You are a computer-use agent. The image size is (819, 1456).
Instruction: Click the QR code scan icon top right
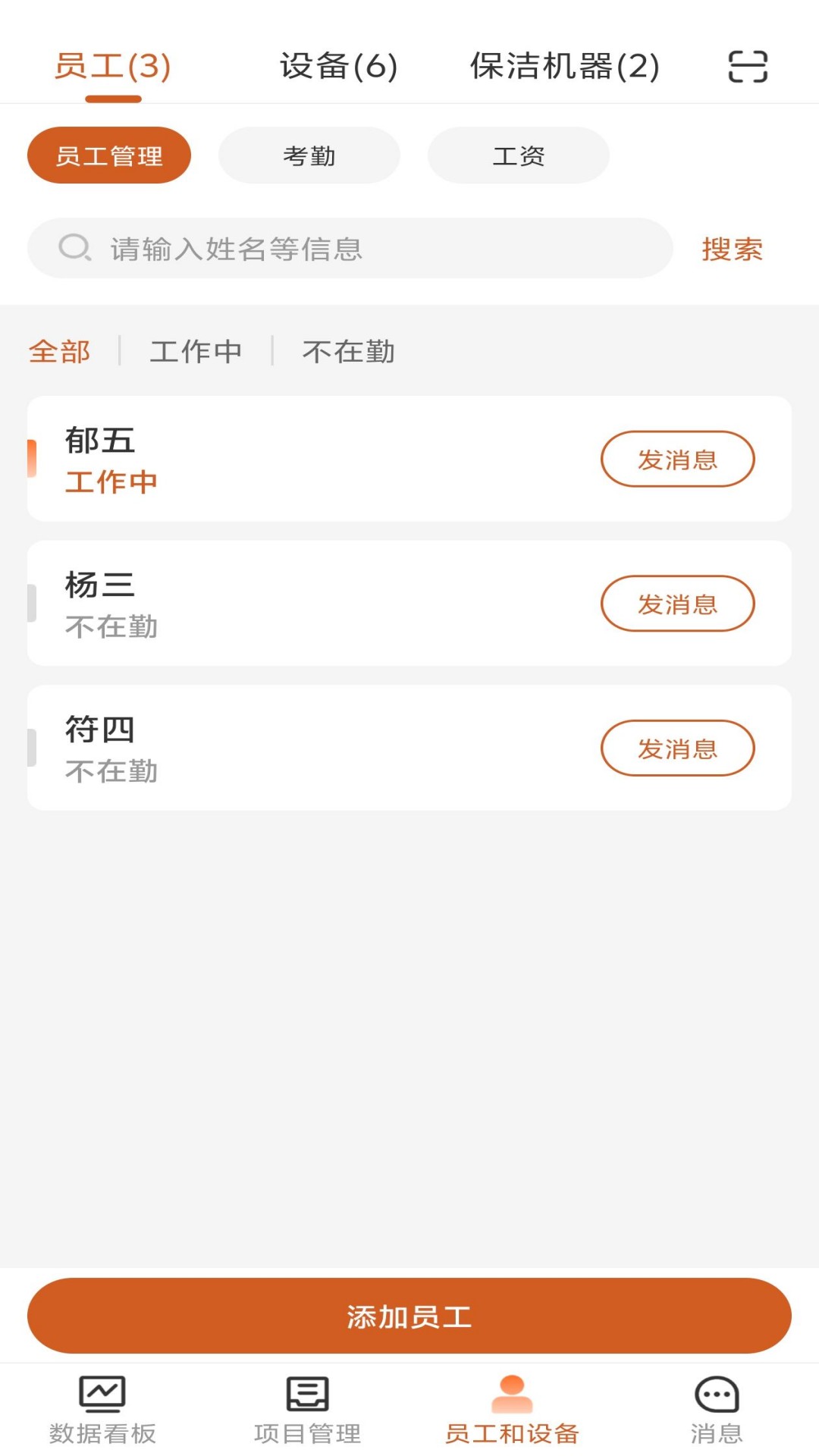point(747,67)
